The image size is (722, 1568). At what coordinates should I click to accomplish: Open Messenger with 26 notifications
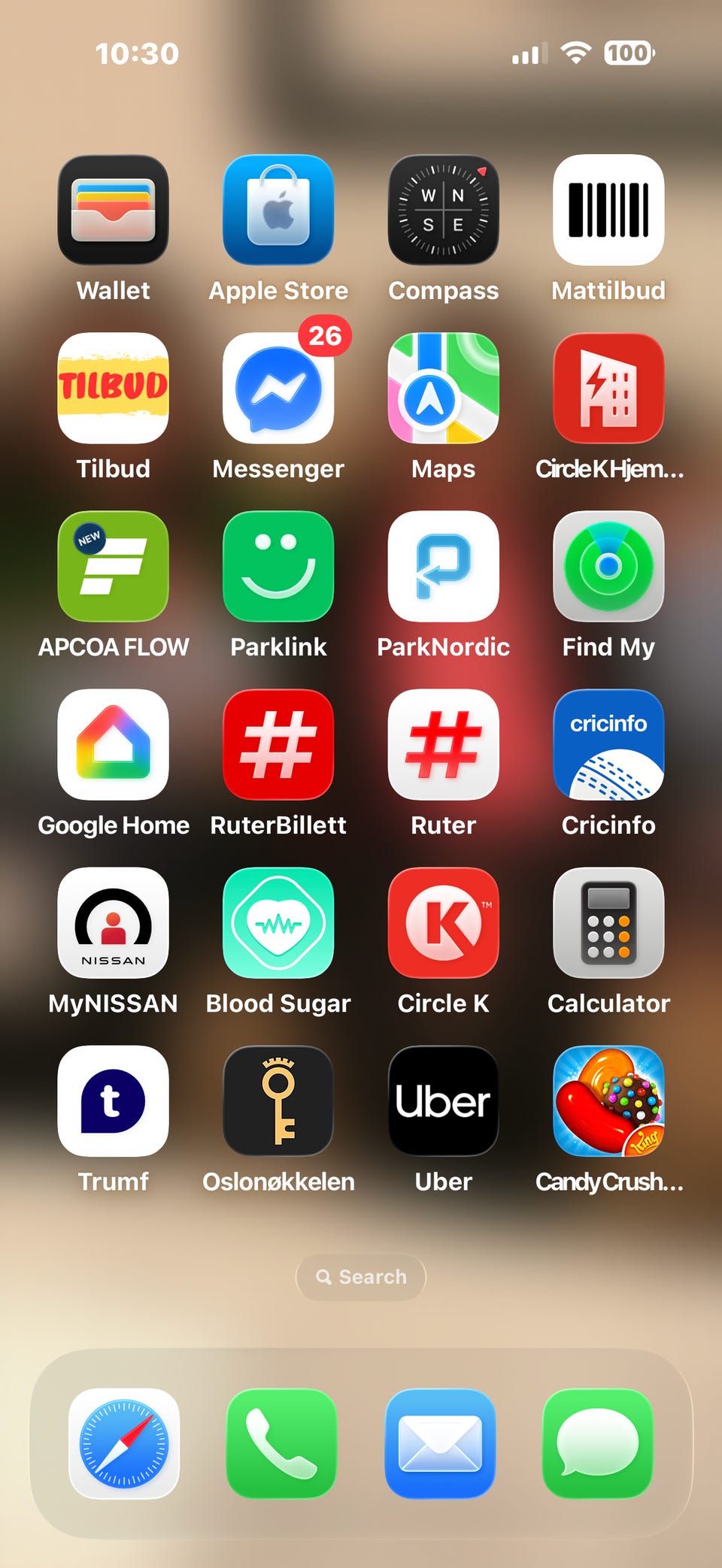click(278, 388)
